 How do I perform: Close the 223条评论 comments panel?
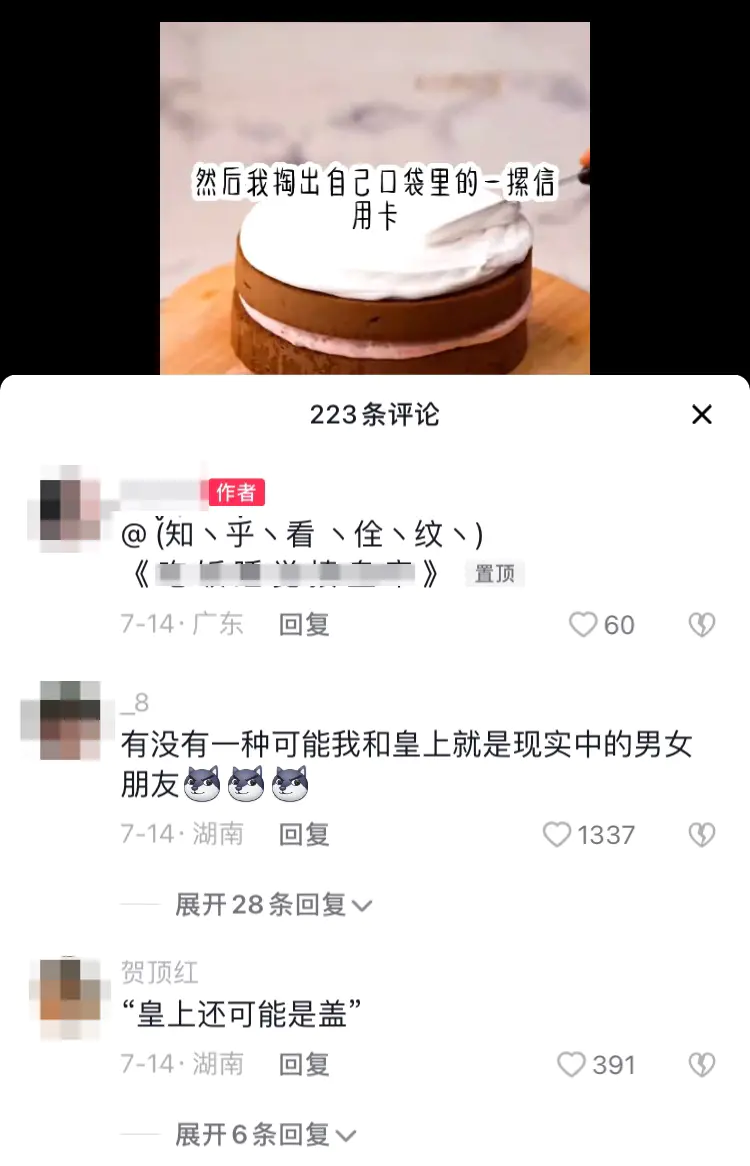coord(702,415)
